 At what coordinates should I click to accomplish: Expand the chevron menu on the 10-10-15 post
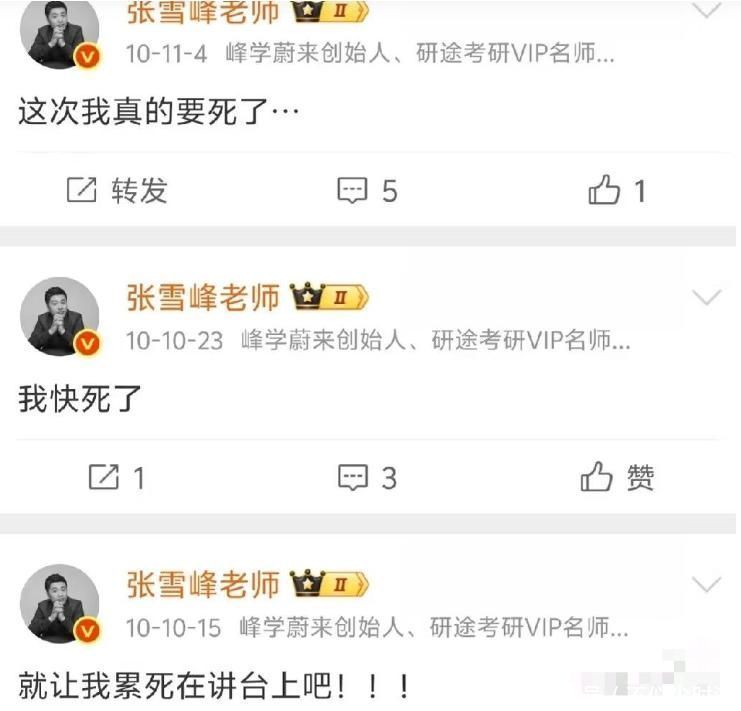(x=707, y=584)
